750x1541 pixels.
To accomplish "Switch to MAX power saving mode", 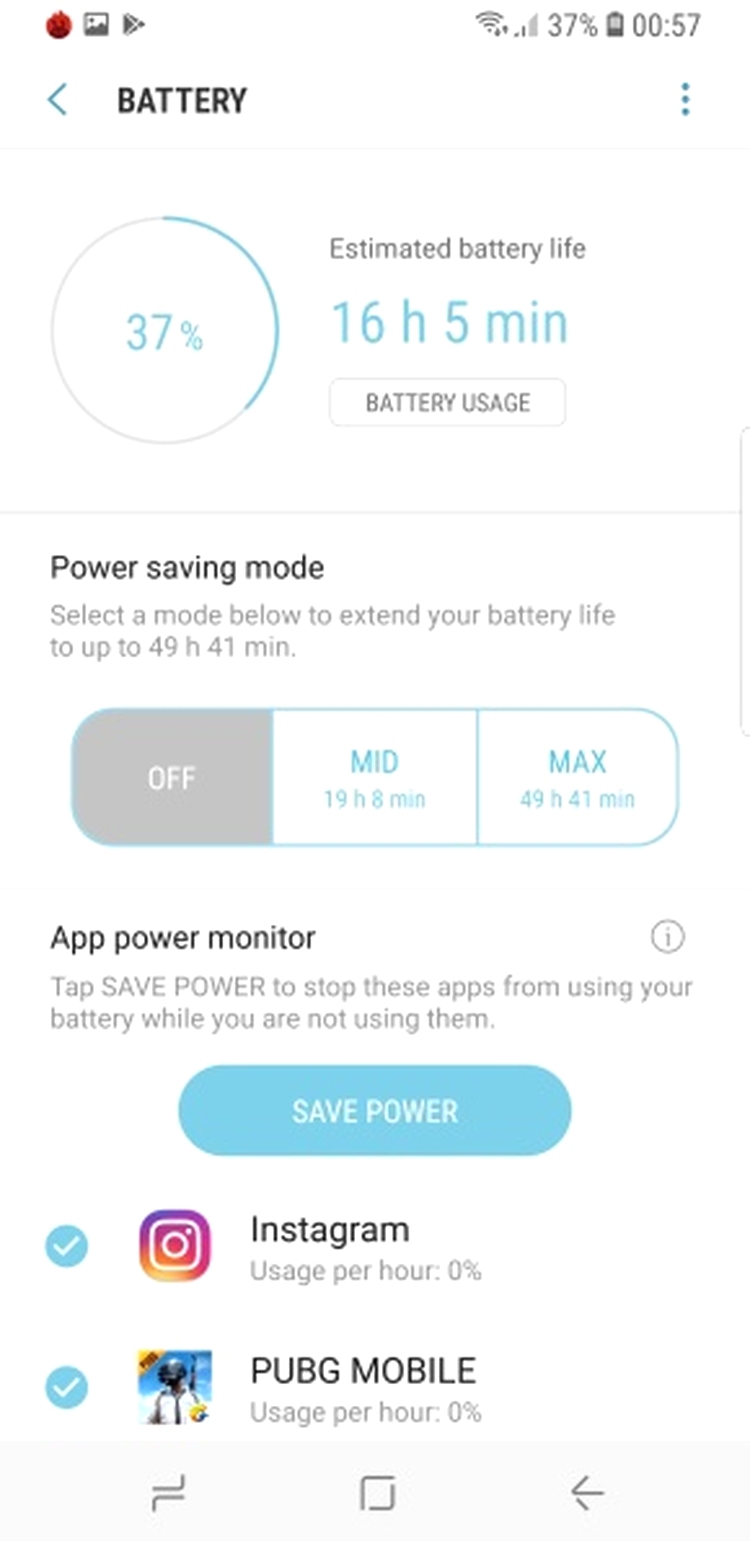I will [577, 778].
